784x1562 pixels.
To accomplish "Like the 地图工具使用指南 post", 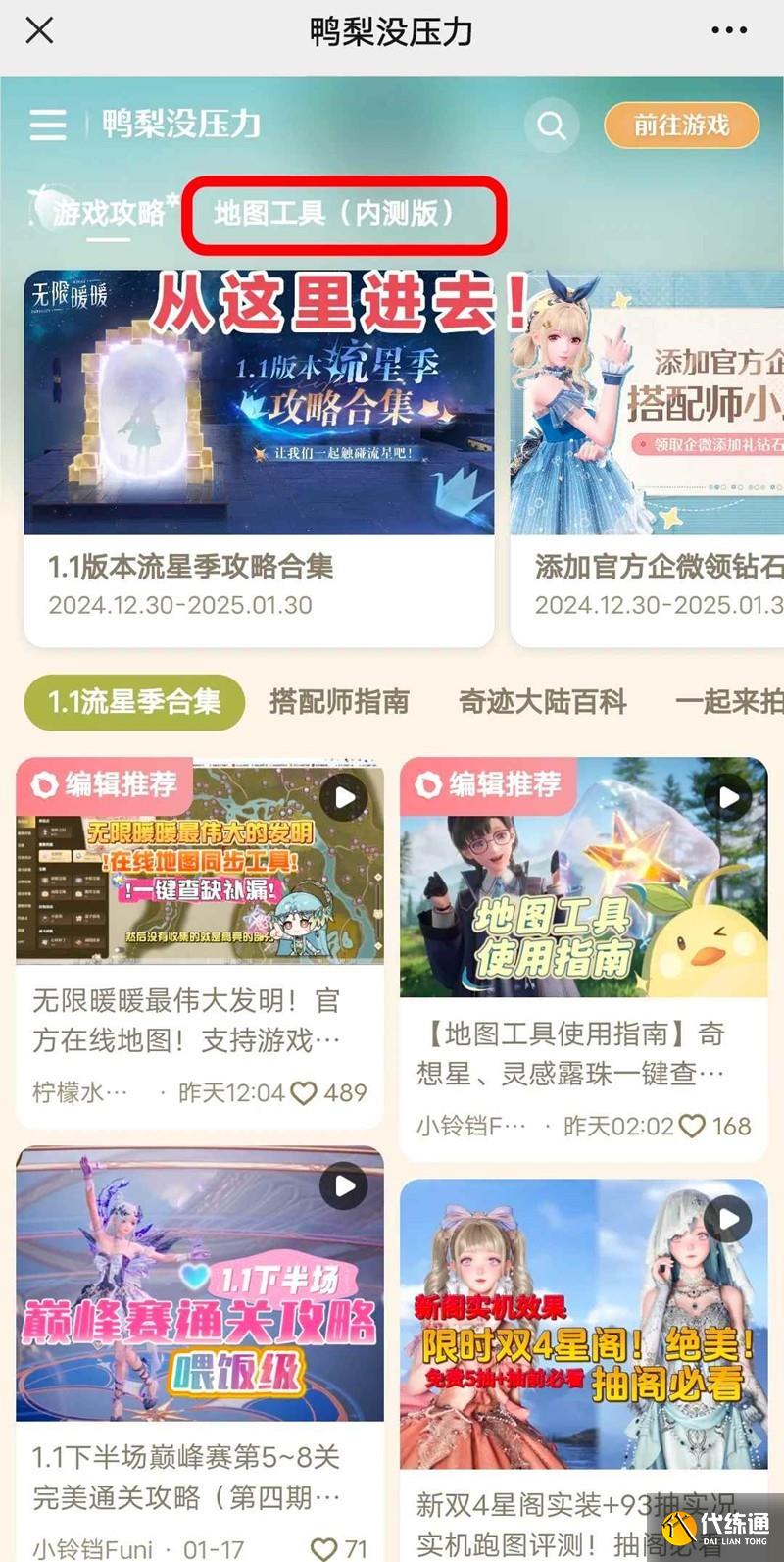I will pos(692,1126).
